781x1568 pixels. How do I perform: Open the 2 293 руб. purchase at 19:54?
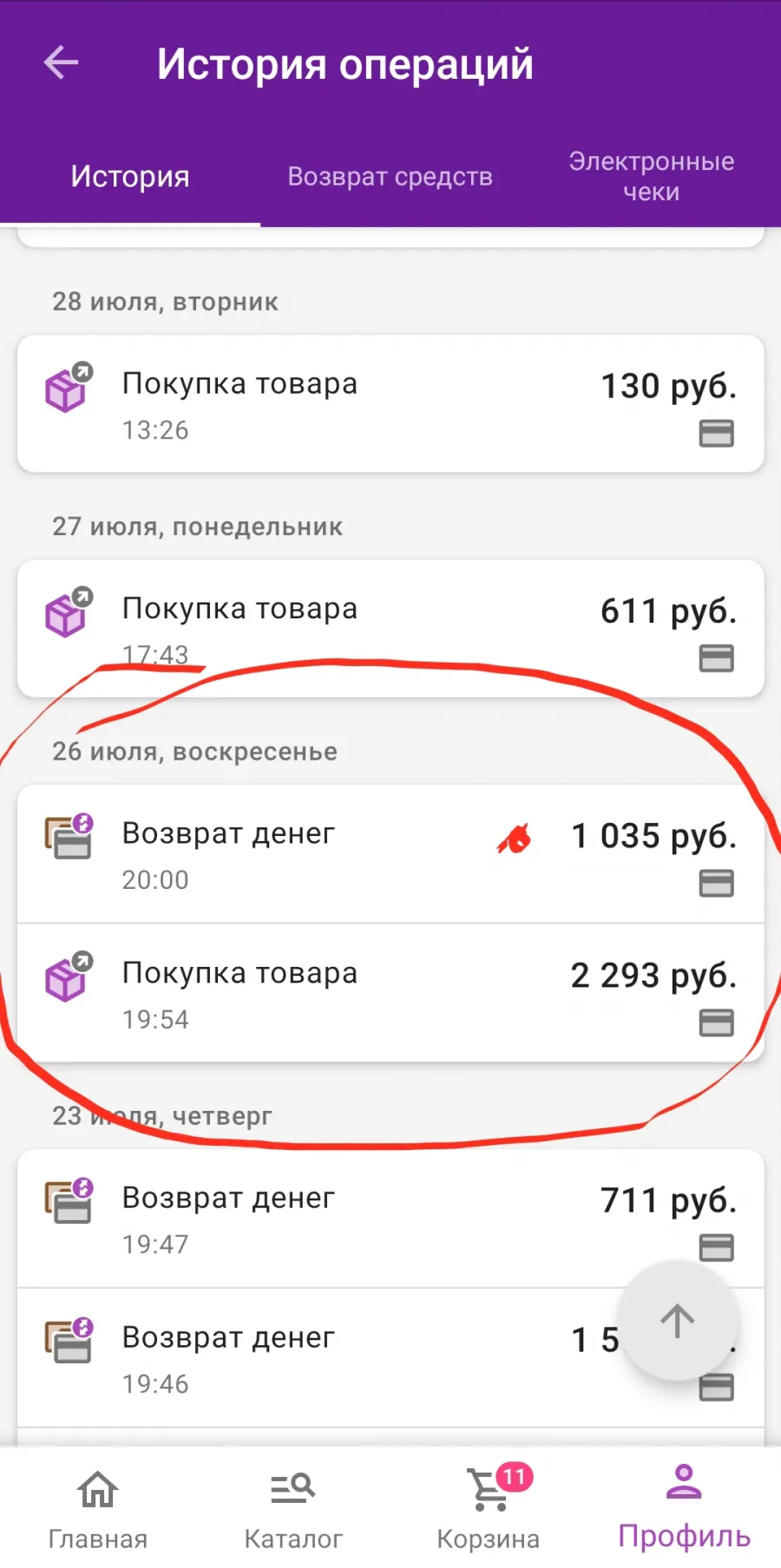(x=390, y=994)
